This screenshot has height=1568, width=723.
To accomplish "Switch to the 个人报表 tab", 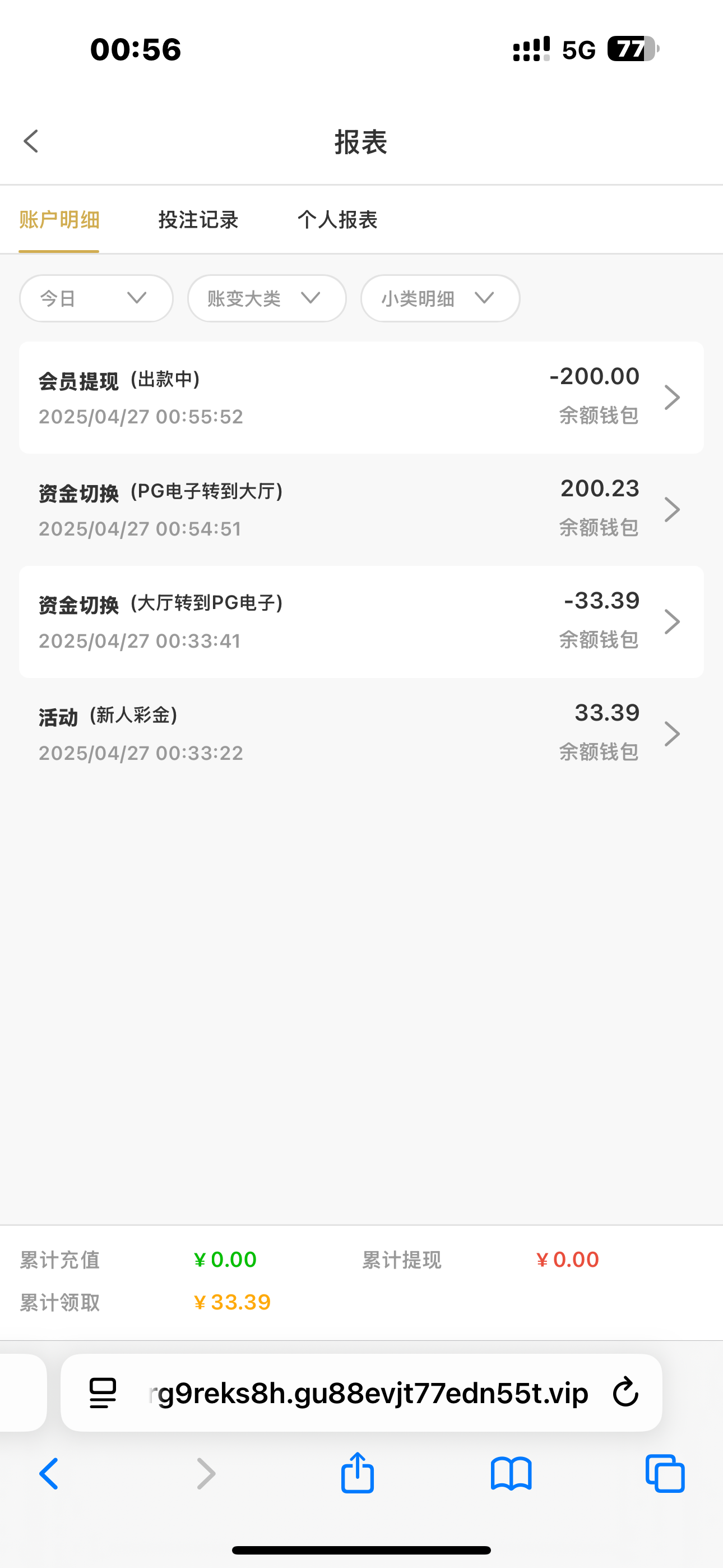I will pyautogui.click(x=338, y=220).
